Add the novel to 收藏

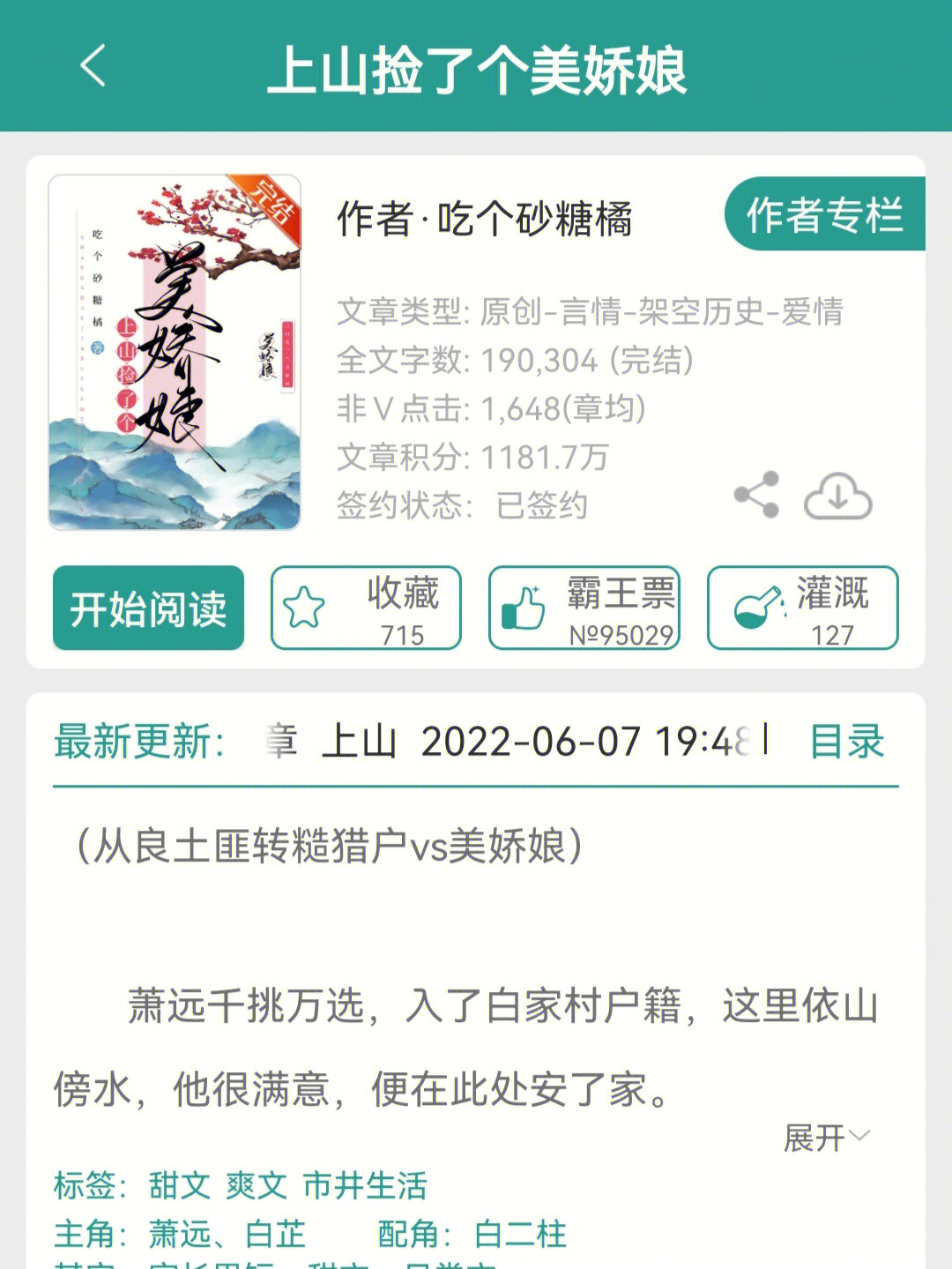[366, 608]
